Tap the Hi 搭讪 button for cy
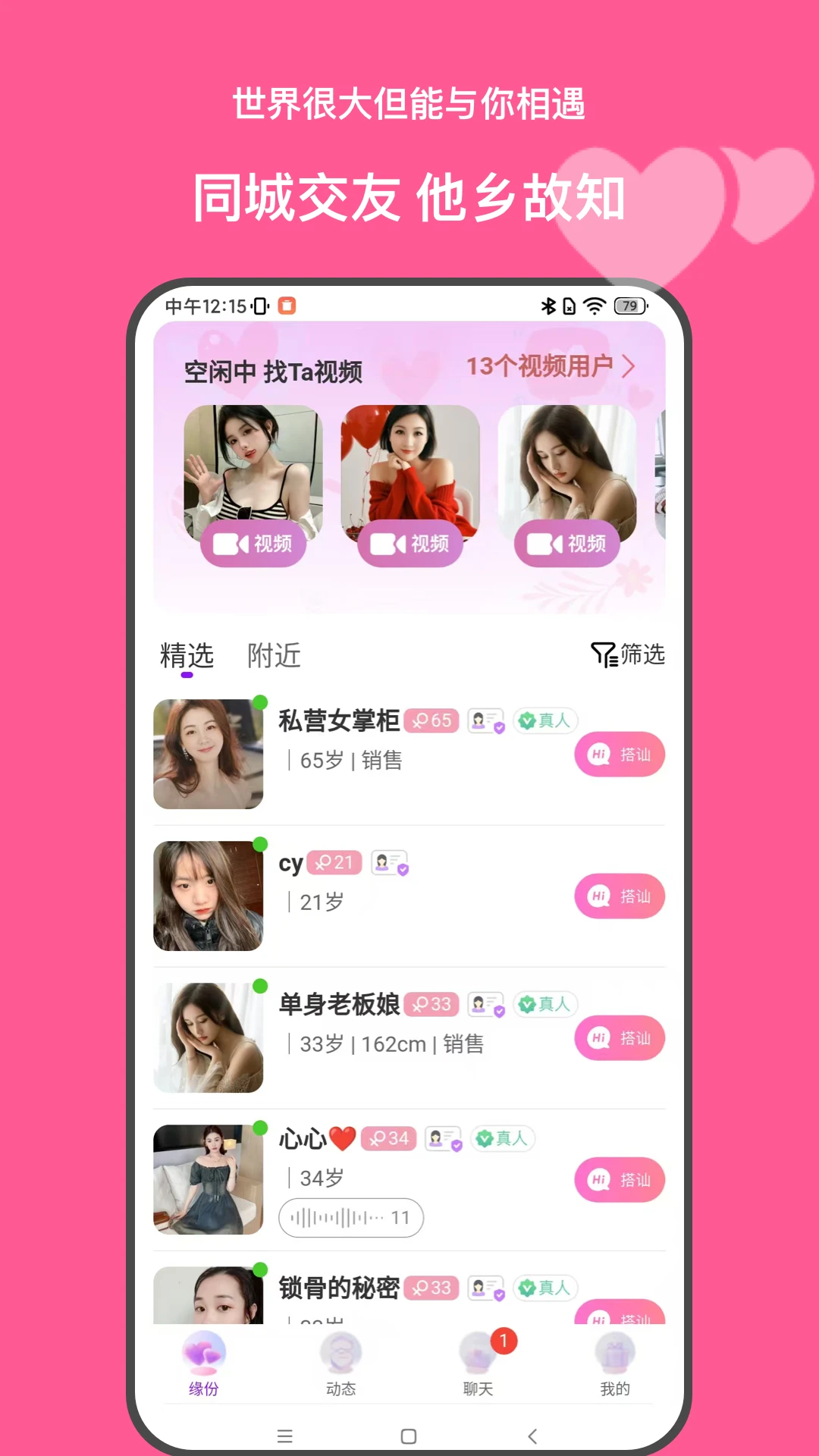819x1456 pixels. click(x=619, y=896)
